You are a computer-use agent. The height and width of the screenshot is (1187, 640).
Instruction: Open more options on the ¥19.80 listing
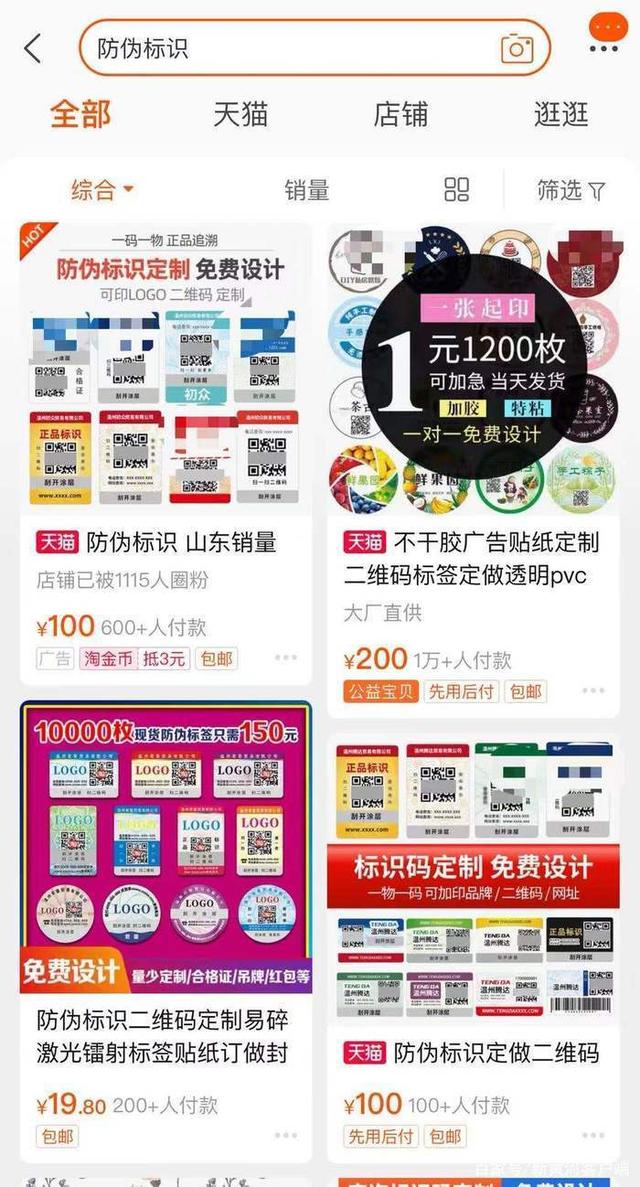[286, 1135]
